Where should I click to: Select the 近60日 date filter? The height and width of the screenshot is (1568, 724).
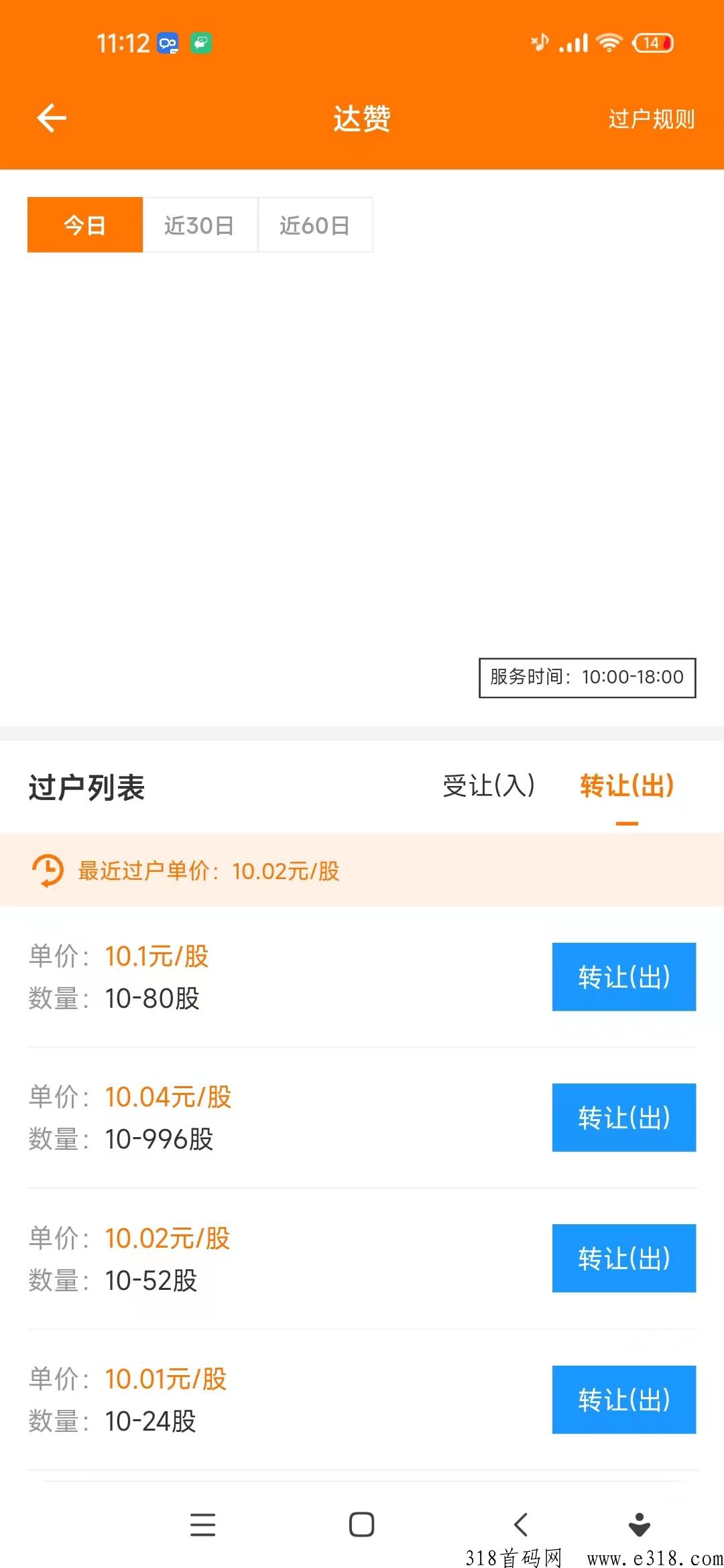(315, 225)
